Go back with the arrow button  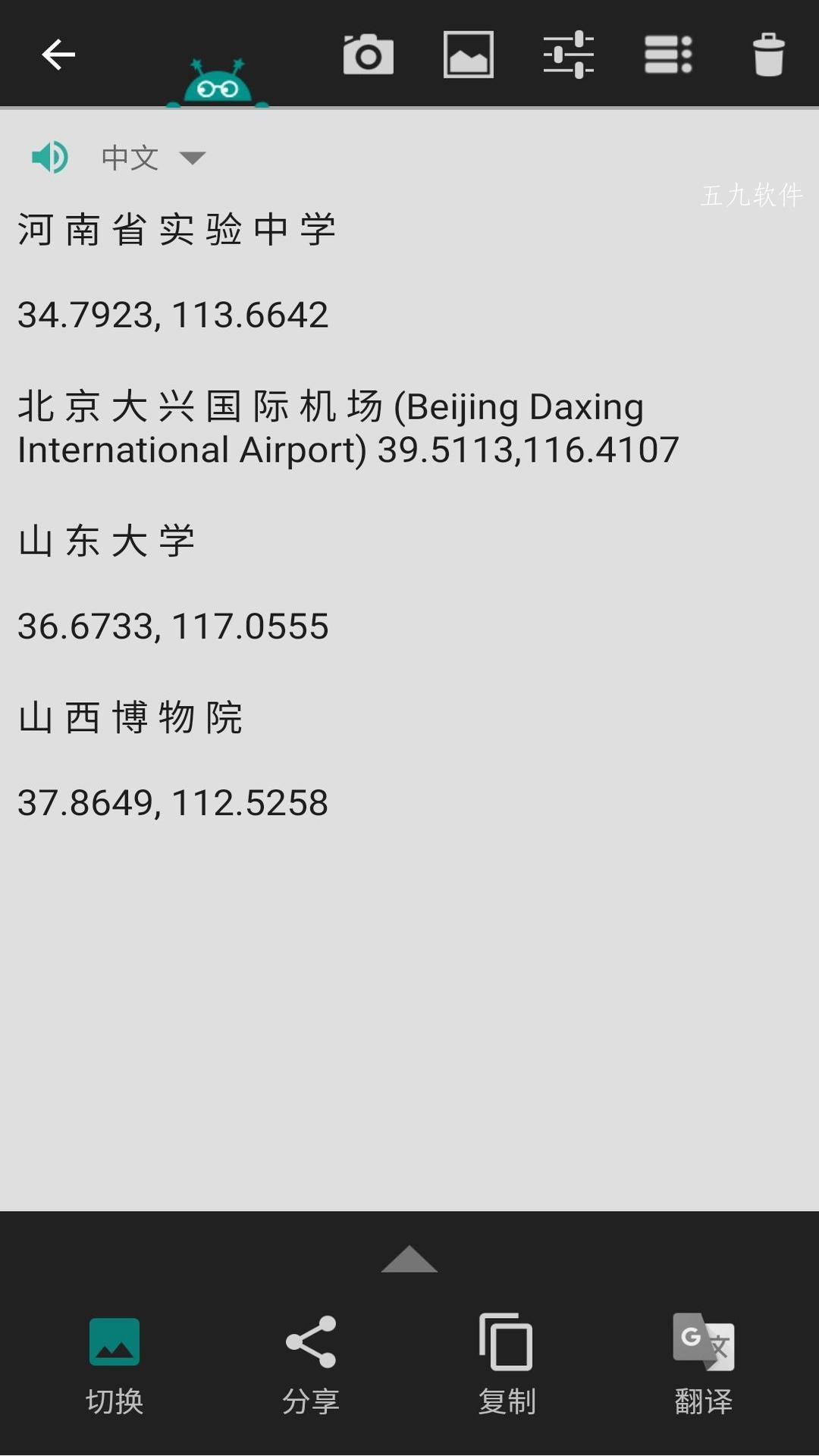point(57,54)
